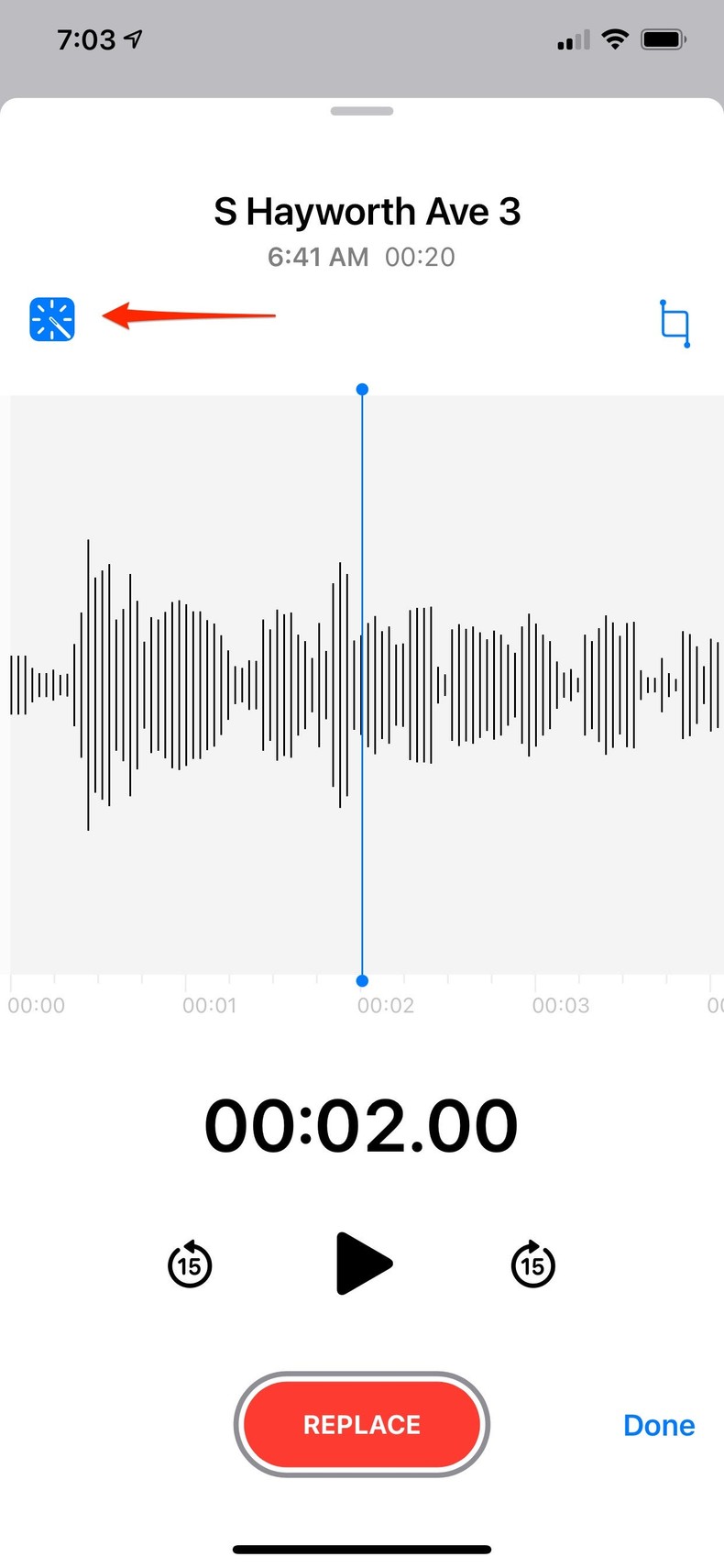
Task: Tap the red REPLACE button
Action: [362, 1424]
